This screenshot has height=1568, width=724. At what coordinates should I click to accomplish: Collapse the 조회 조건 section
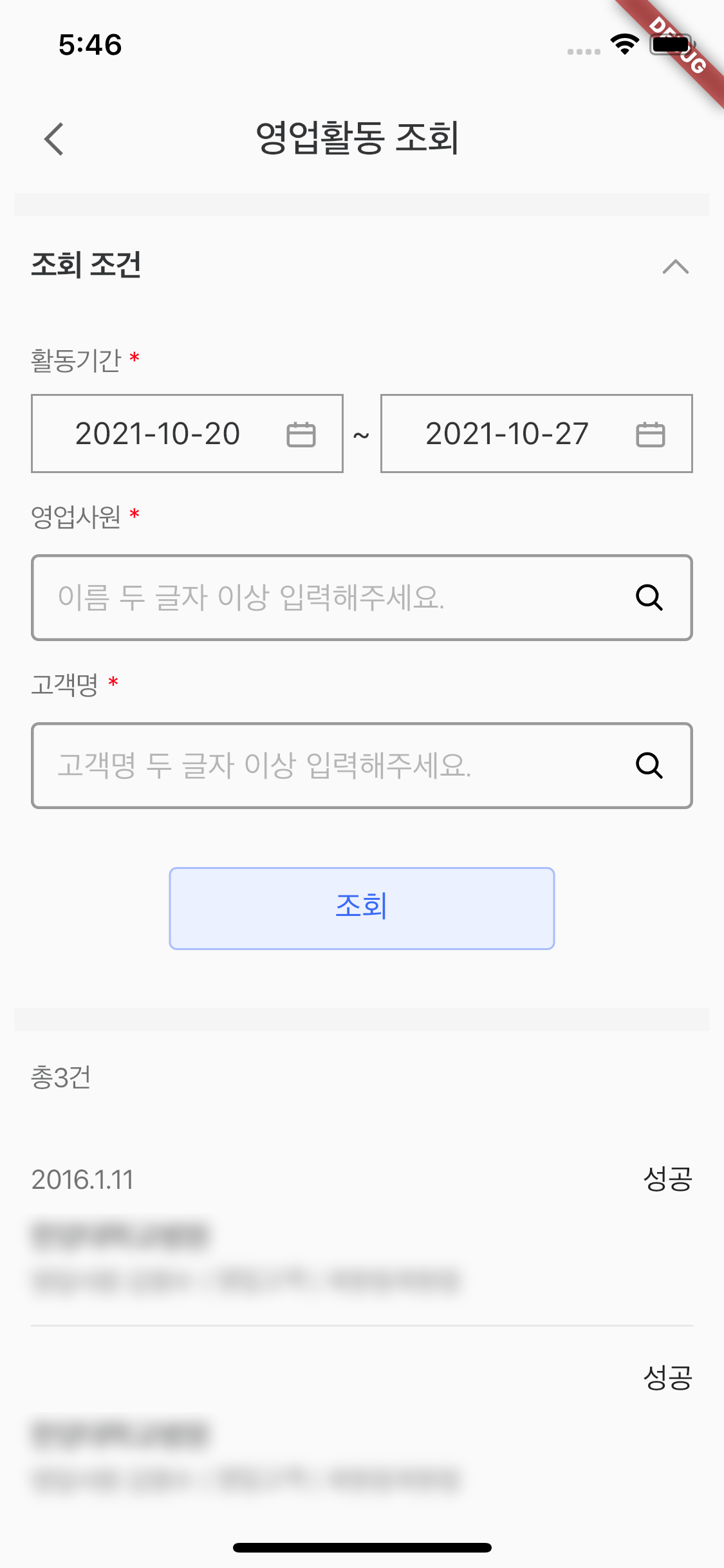click(x=676, y=266)
